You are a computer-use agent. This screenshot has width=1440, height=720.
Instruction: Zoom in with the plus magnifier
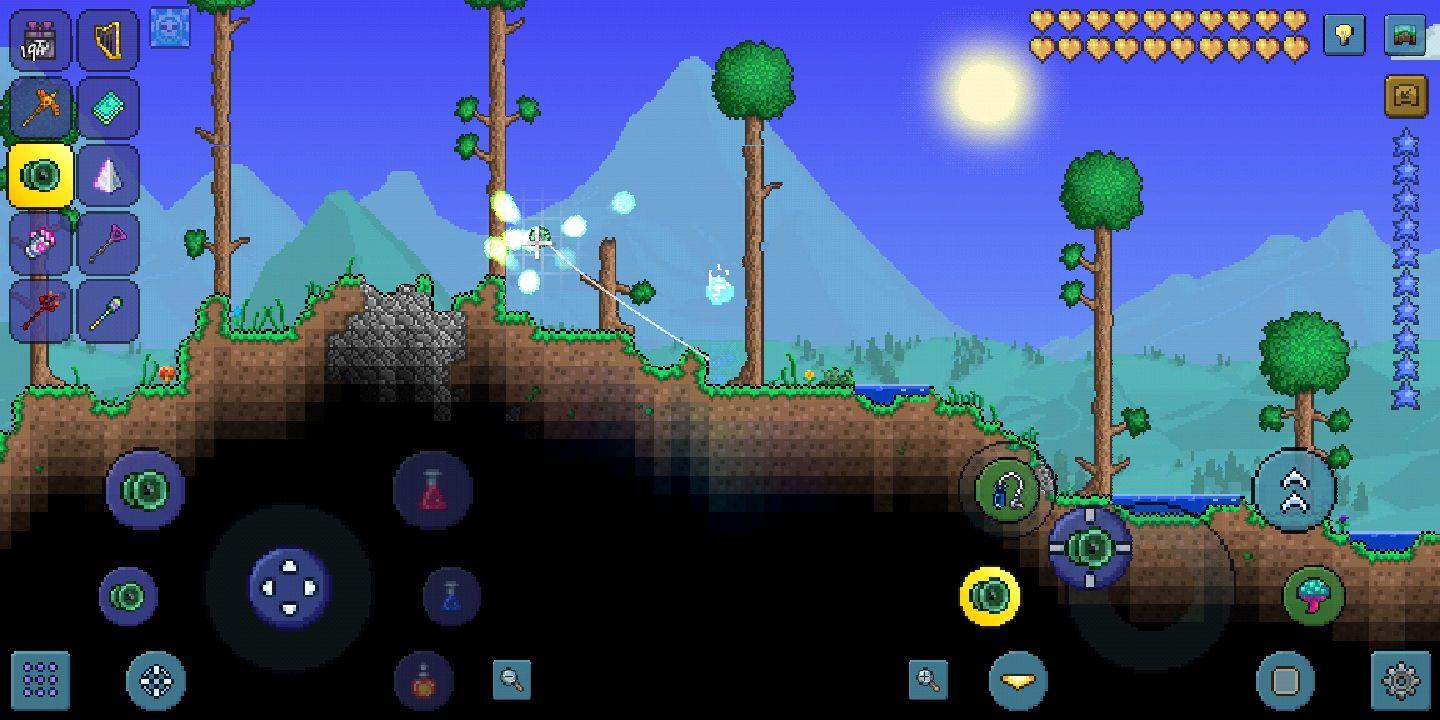tap(928, 680)
